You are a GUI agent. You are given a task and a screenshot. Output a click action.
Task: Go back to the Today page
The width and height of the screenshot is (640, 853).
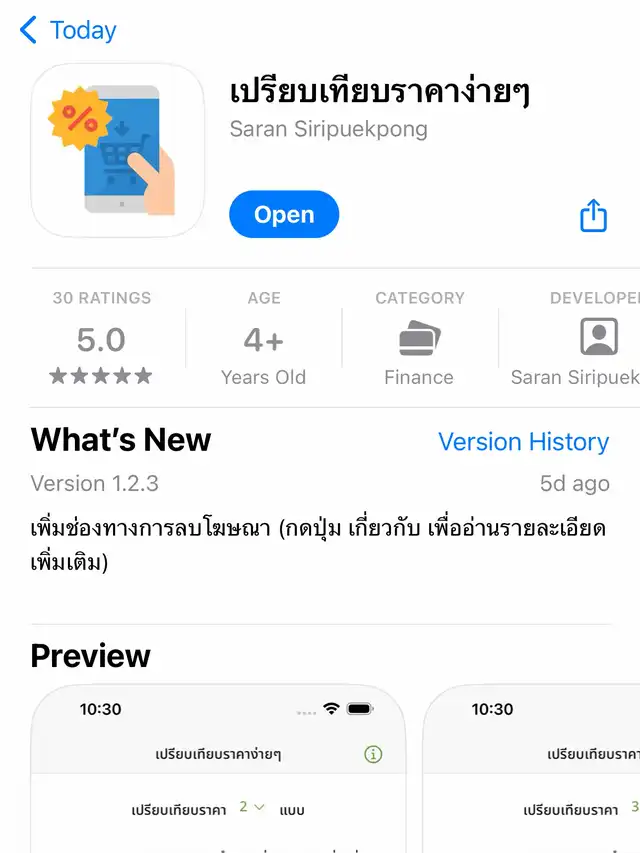(68, 31)
